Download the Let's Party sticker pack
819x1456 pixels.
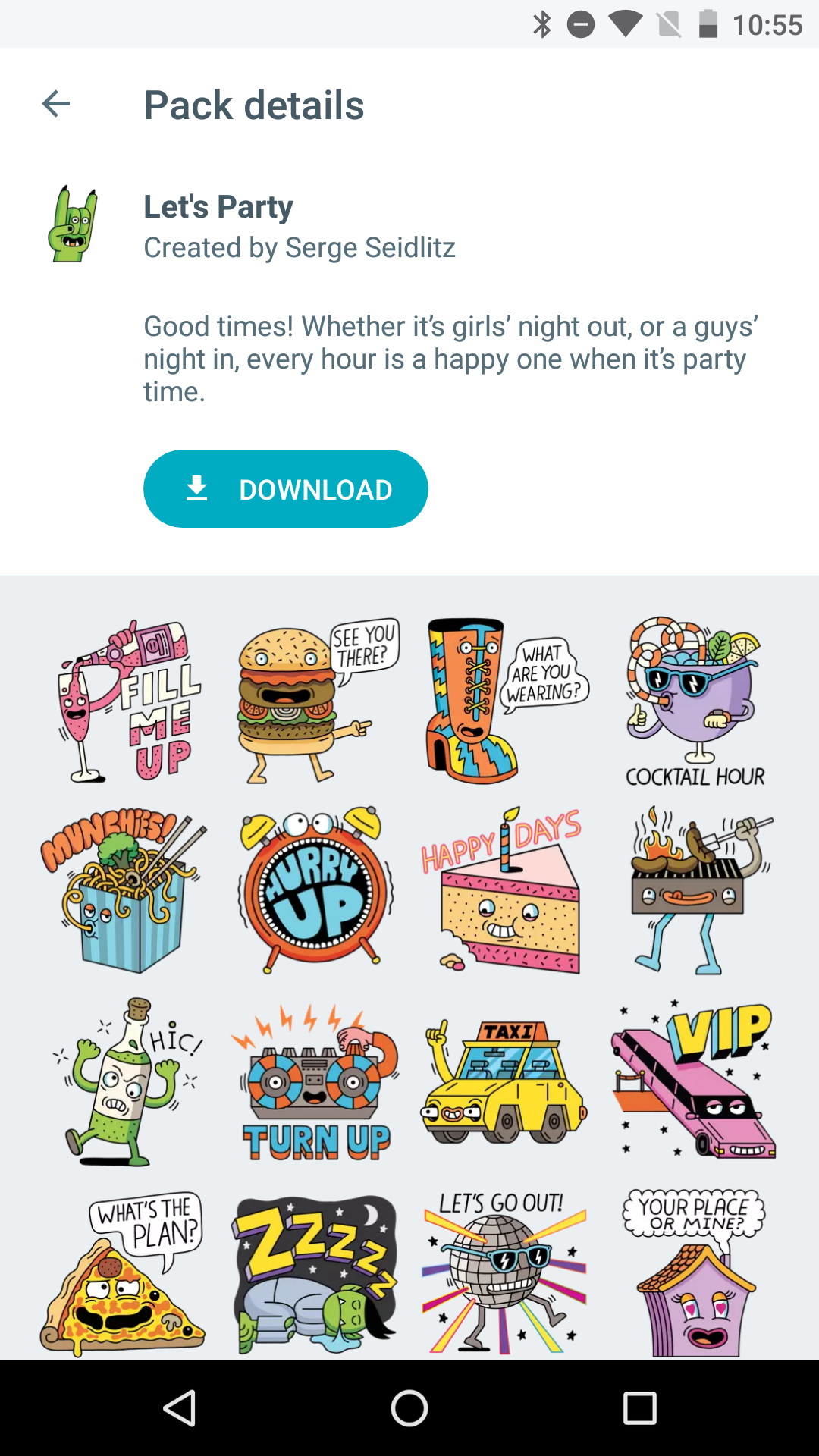285,489
